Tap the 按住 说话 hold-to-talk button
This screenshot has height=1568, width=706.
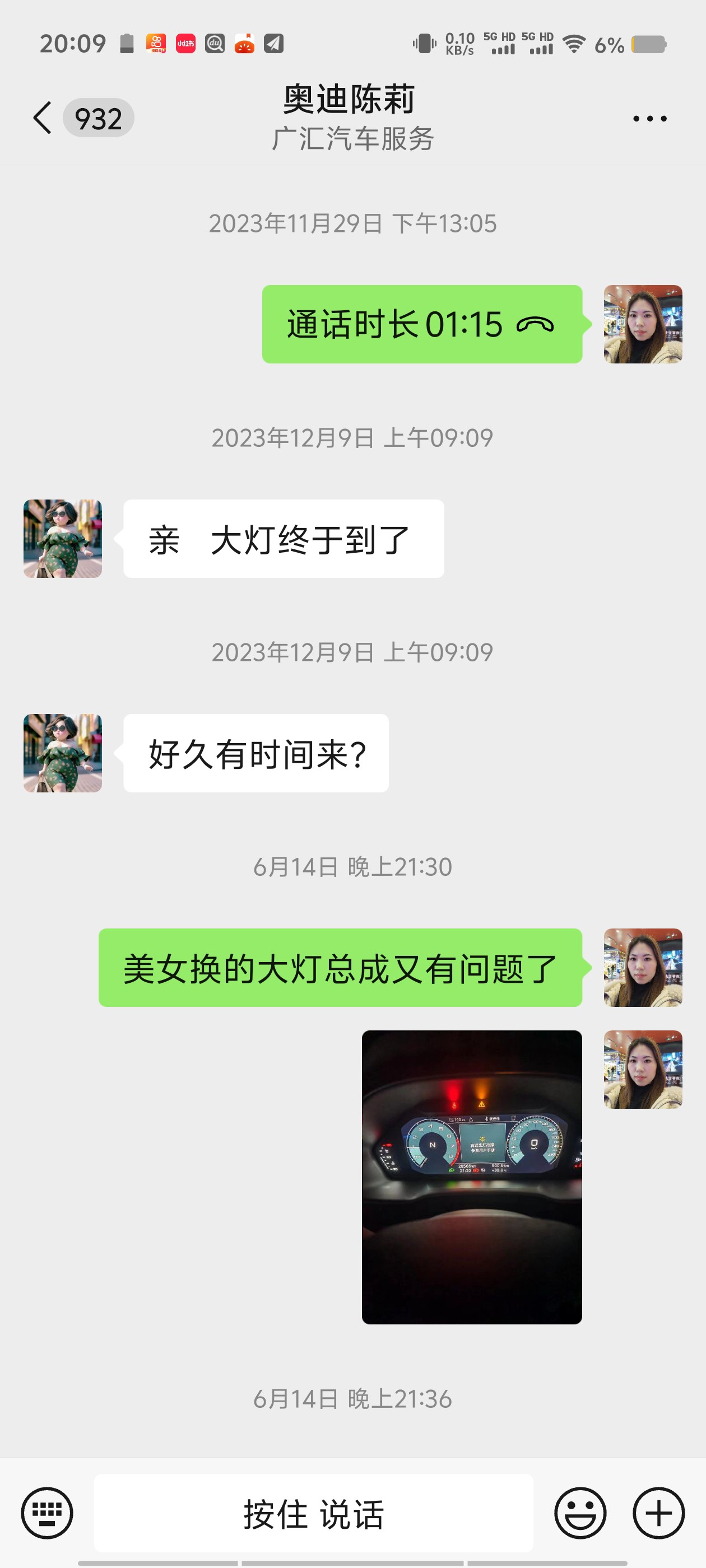[314, 1513]
